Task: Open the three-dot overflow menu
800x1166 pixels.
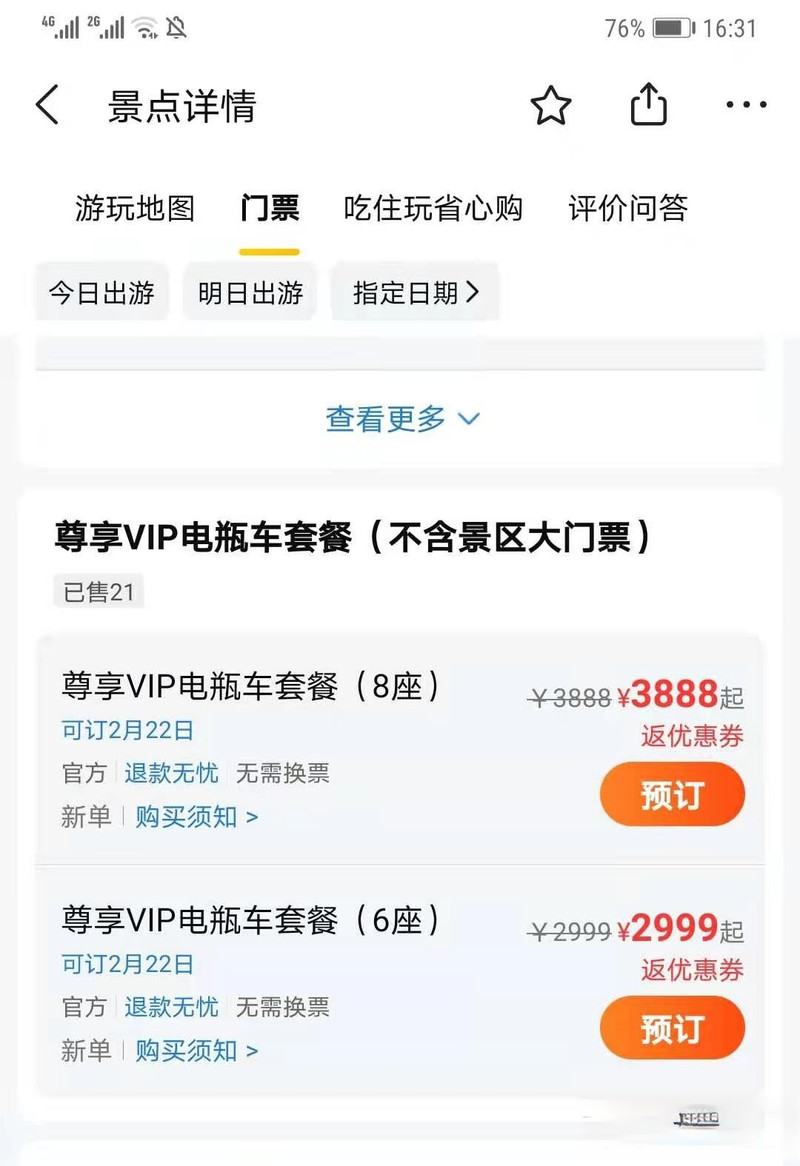Action: (746, 105)
